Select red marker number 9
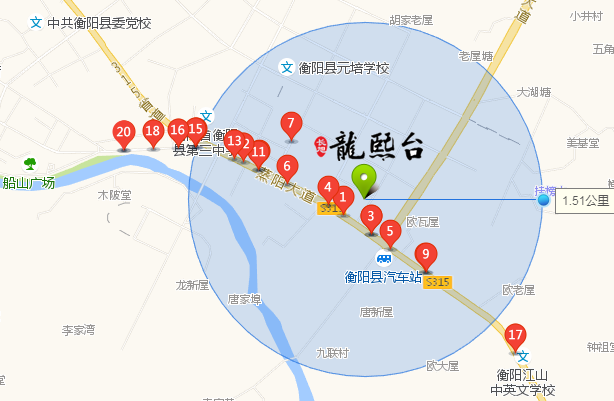The image size is (614, 401). pos(425,254)
